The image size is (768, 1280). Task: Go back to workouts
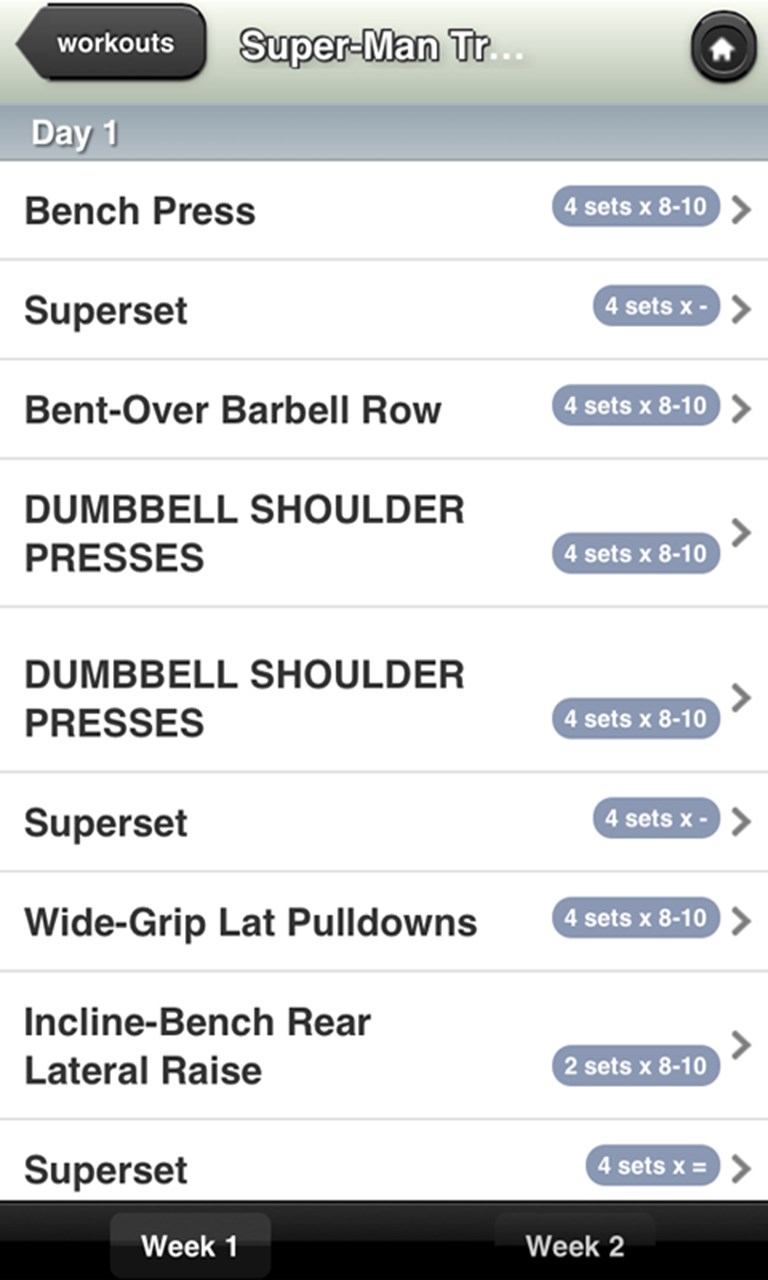pos(112,44)
